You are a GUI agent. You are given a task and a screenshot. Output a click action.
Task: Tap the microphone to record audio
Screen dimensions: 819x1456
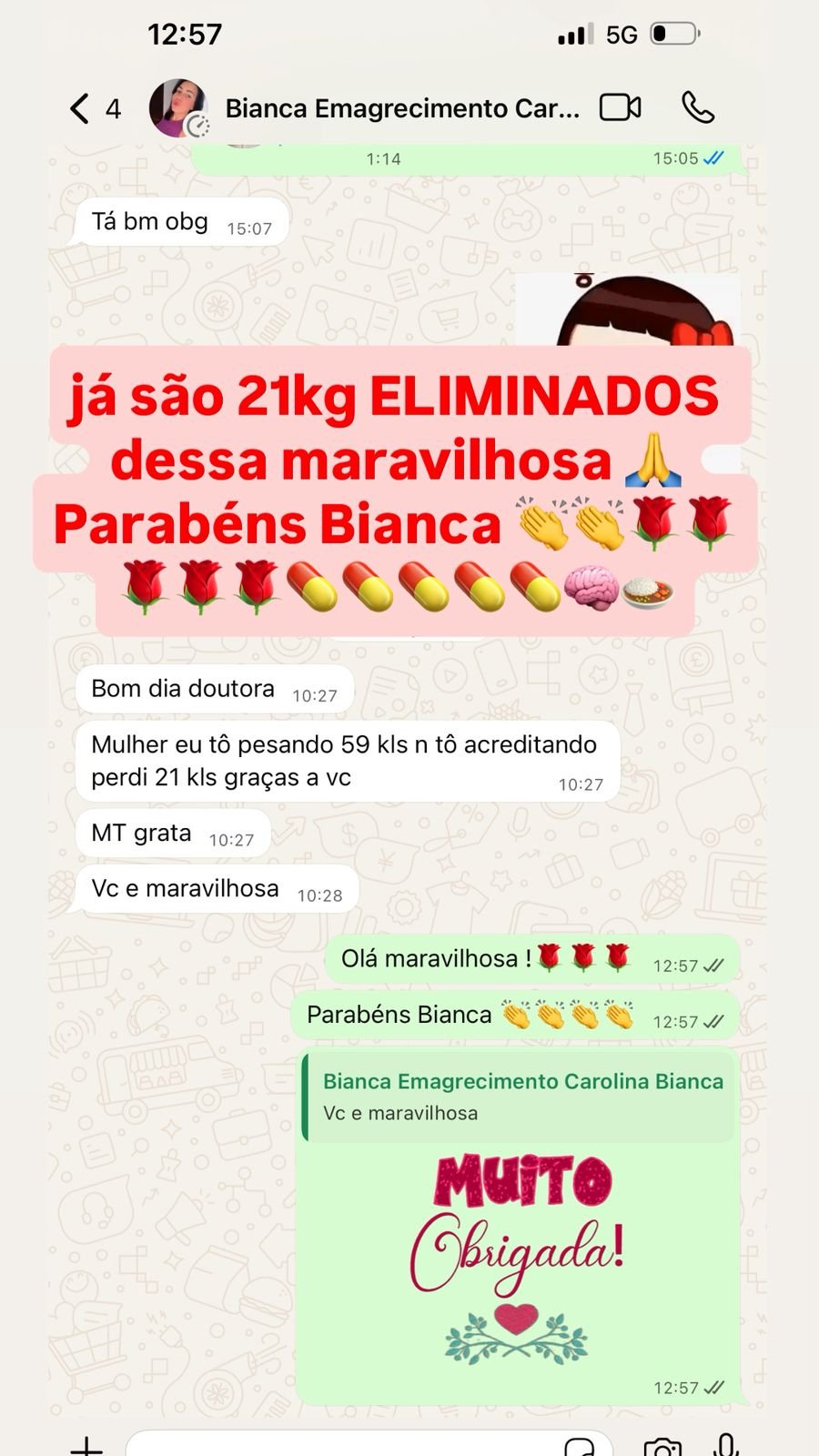pos(725,1446)
